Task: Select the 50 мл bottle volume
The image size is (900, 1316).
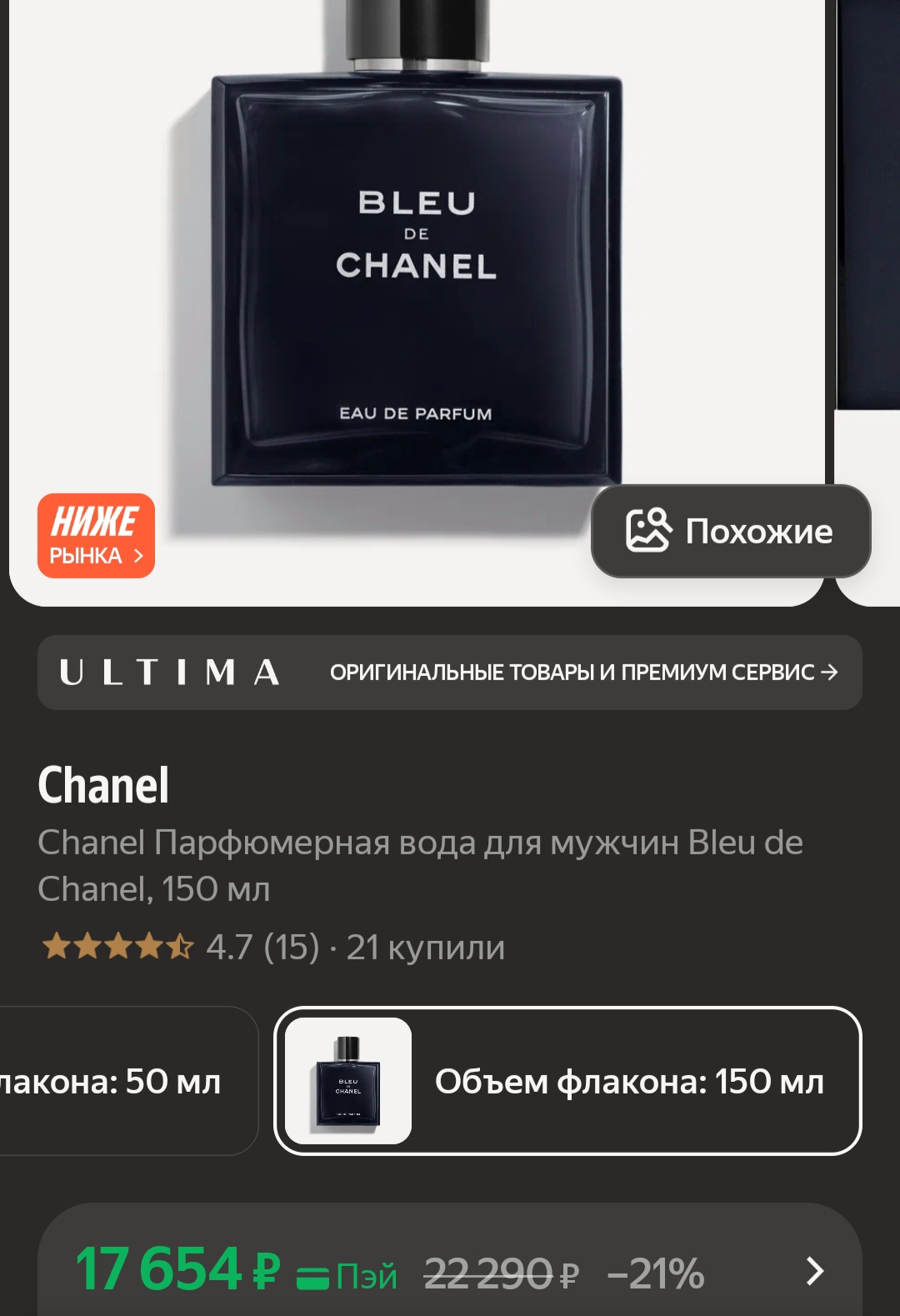Action: (125, 1081)
